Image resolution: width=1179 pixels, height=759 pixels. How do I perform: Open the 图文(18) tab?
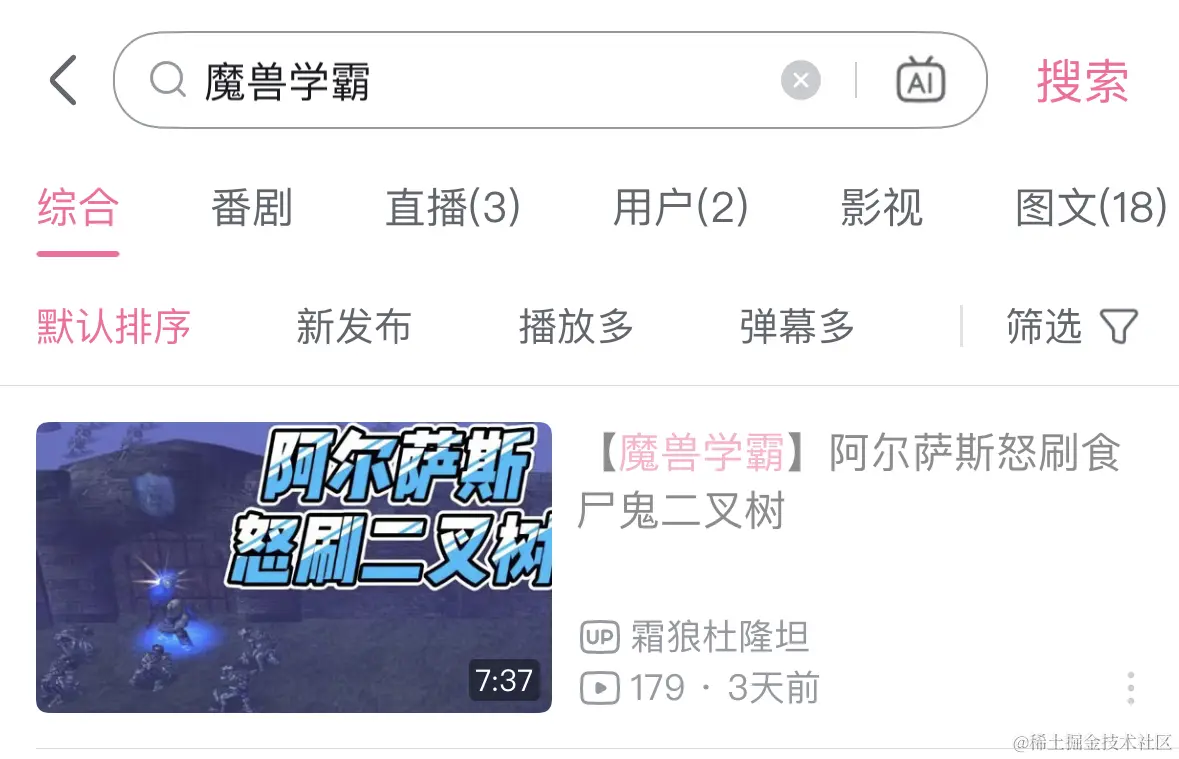(1091, 208)
